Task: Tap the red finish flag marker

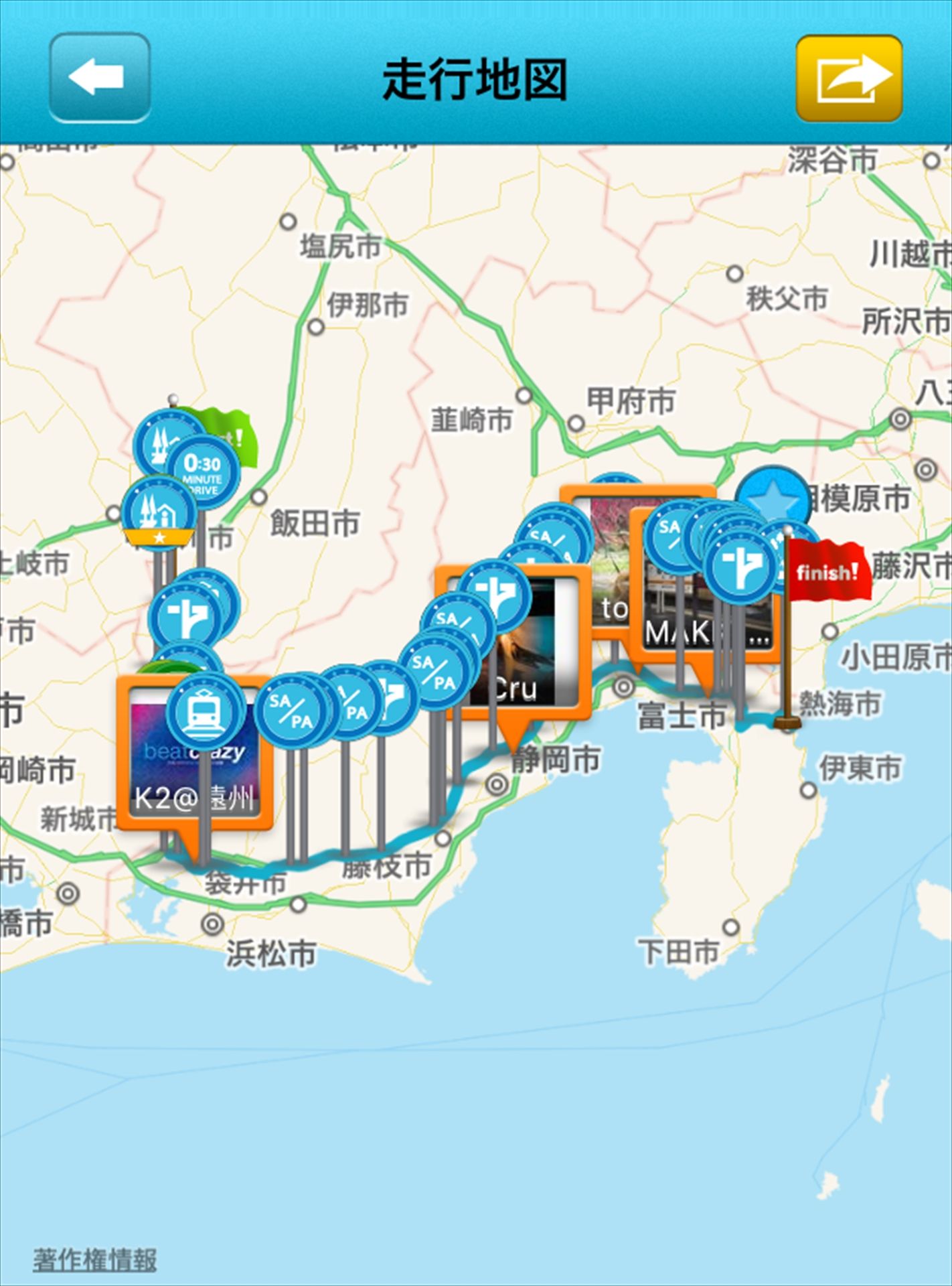Action: tap(829, 571)
